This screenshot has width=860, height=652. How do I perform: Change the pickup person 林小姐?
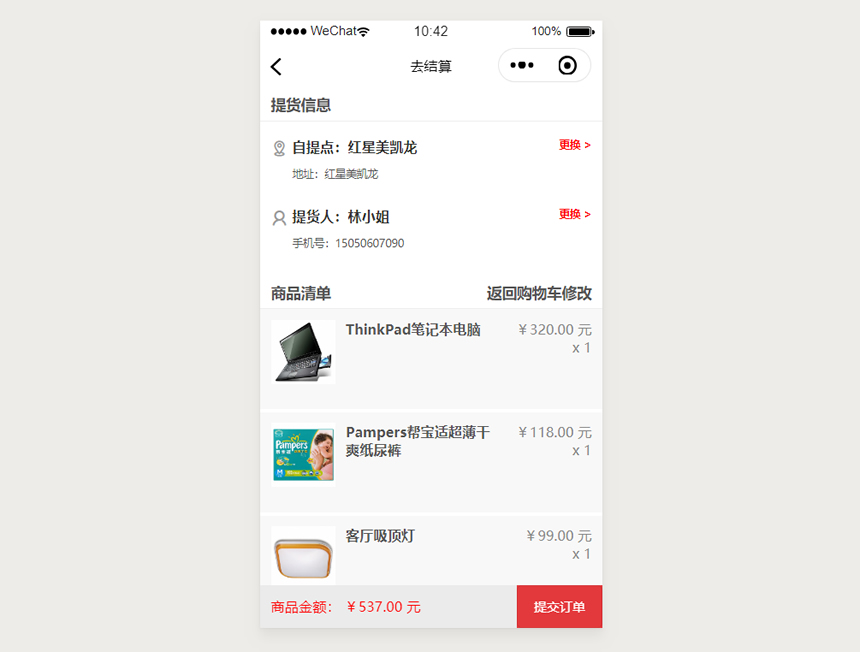coord(574,214)
